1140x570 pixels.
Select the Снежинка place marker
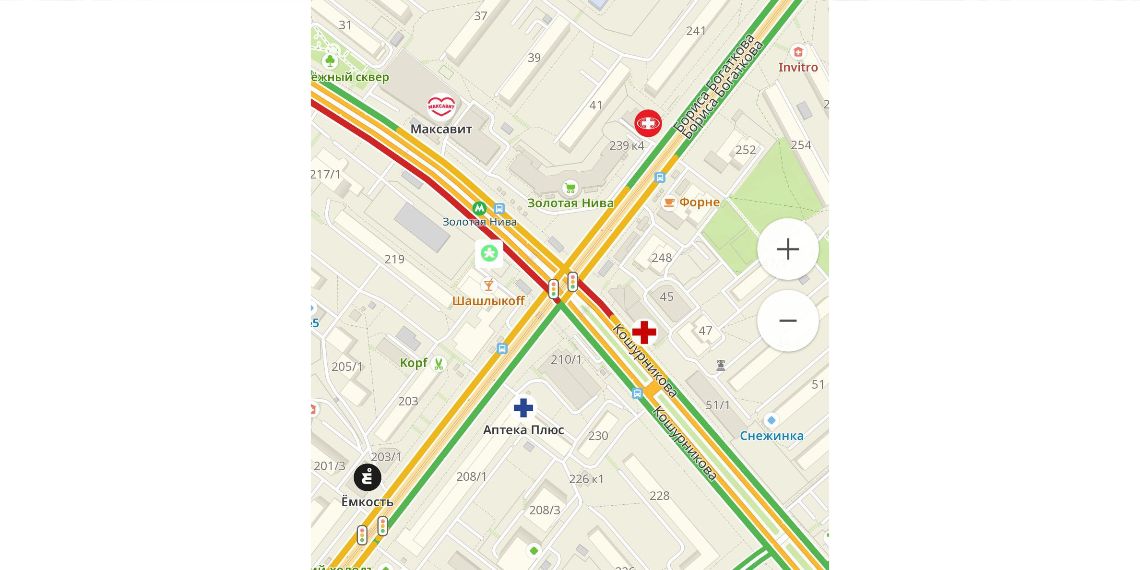tap(771, 421)
